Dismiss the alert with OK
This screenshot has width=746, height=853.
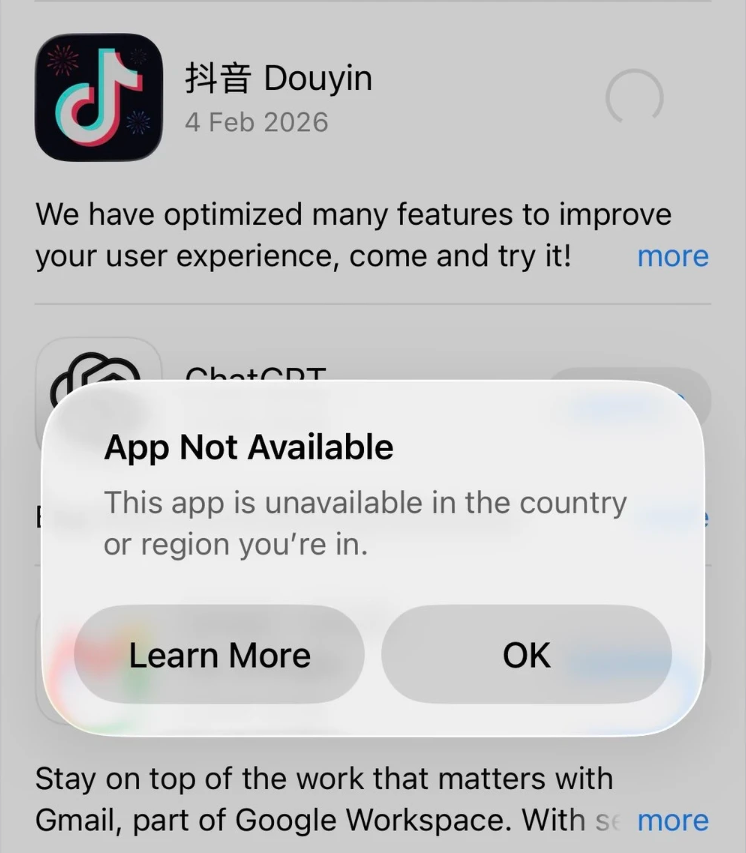click(x=526, y=655)
